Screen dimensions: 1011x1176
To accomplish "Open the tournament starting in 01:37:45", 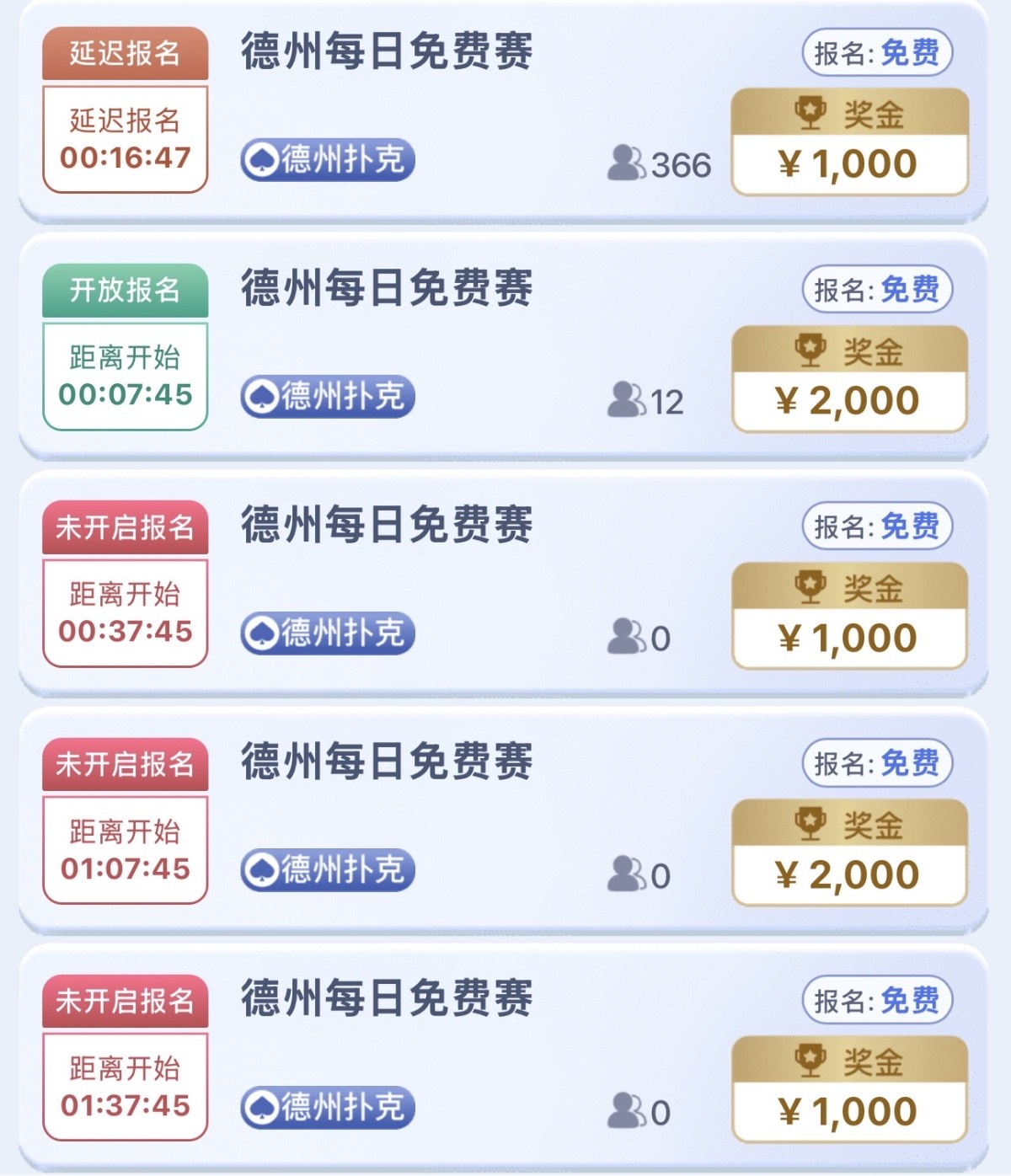I will (503, 1058).
